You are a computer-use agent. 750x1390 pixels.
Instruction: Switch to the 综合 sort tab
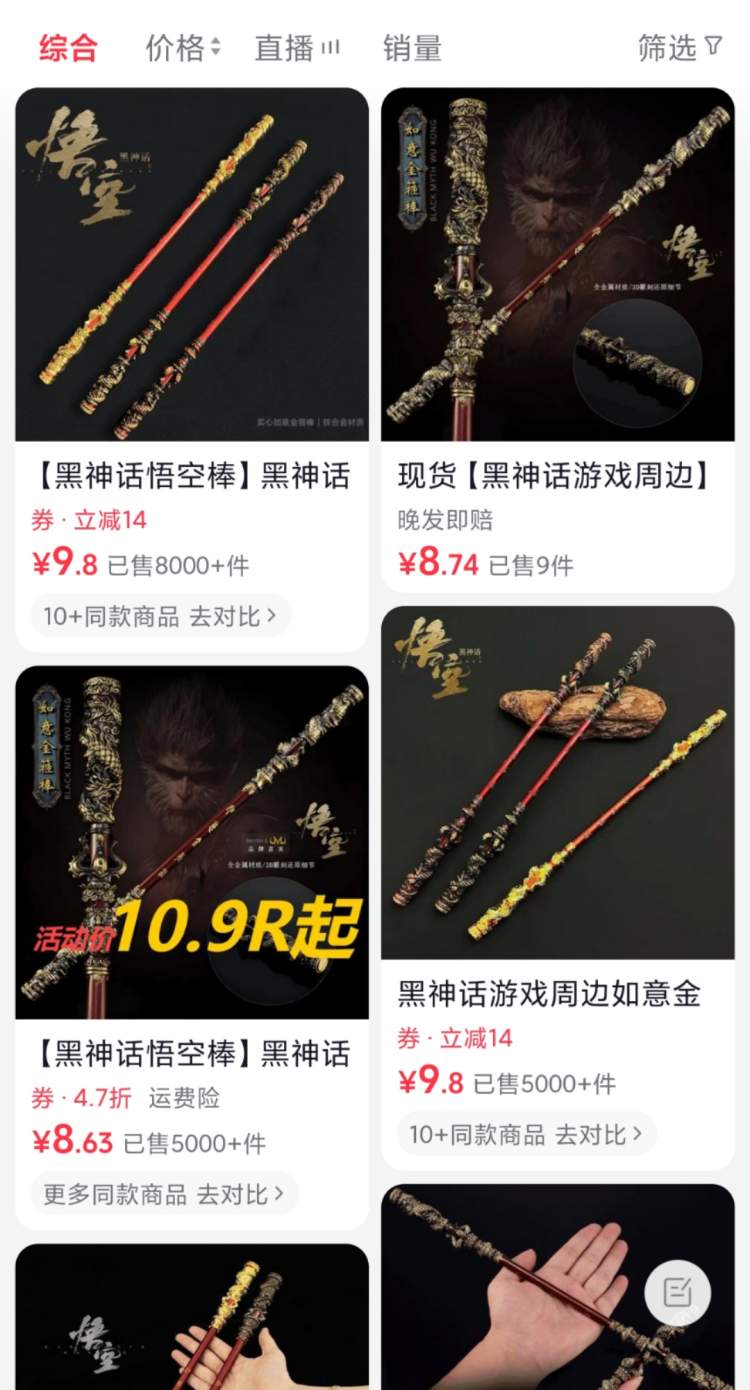(68, 48)
